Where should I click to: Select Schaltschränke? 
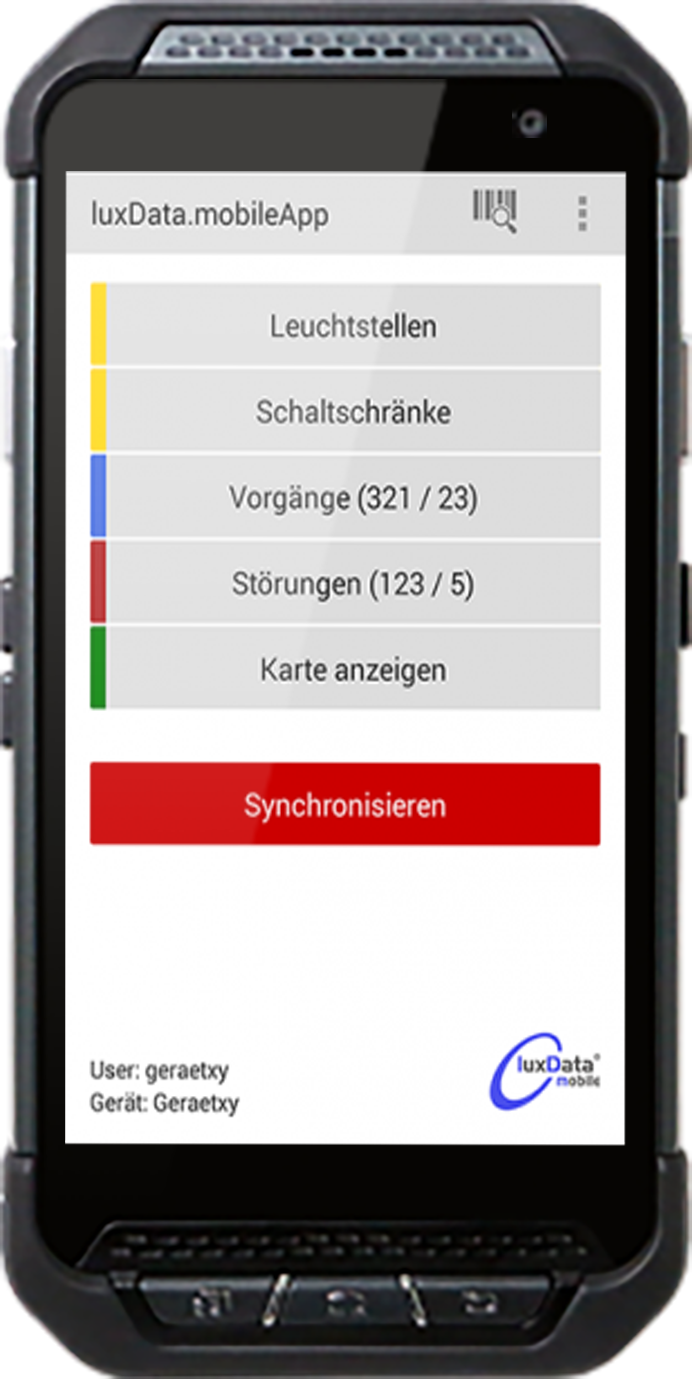coord(352,412)
